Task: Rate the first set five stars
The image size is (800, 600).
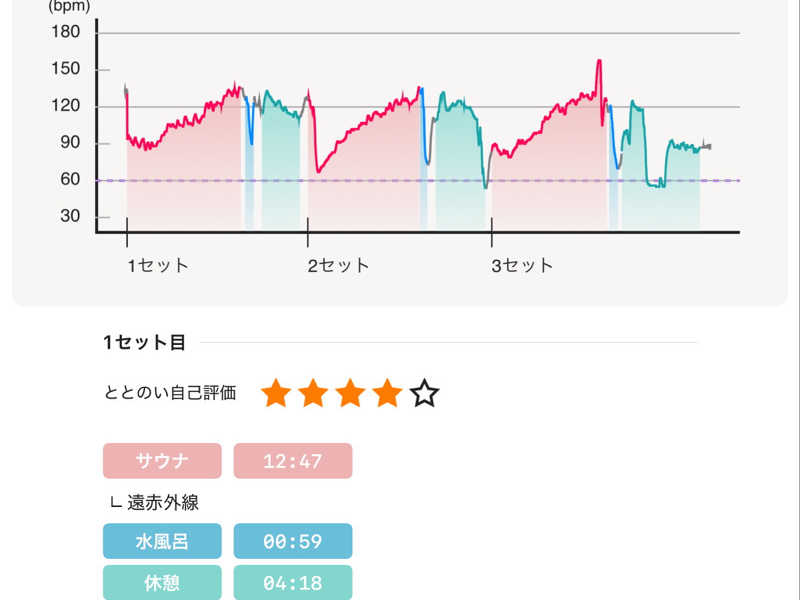Action: click(425, 394)
